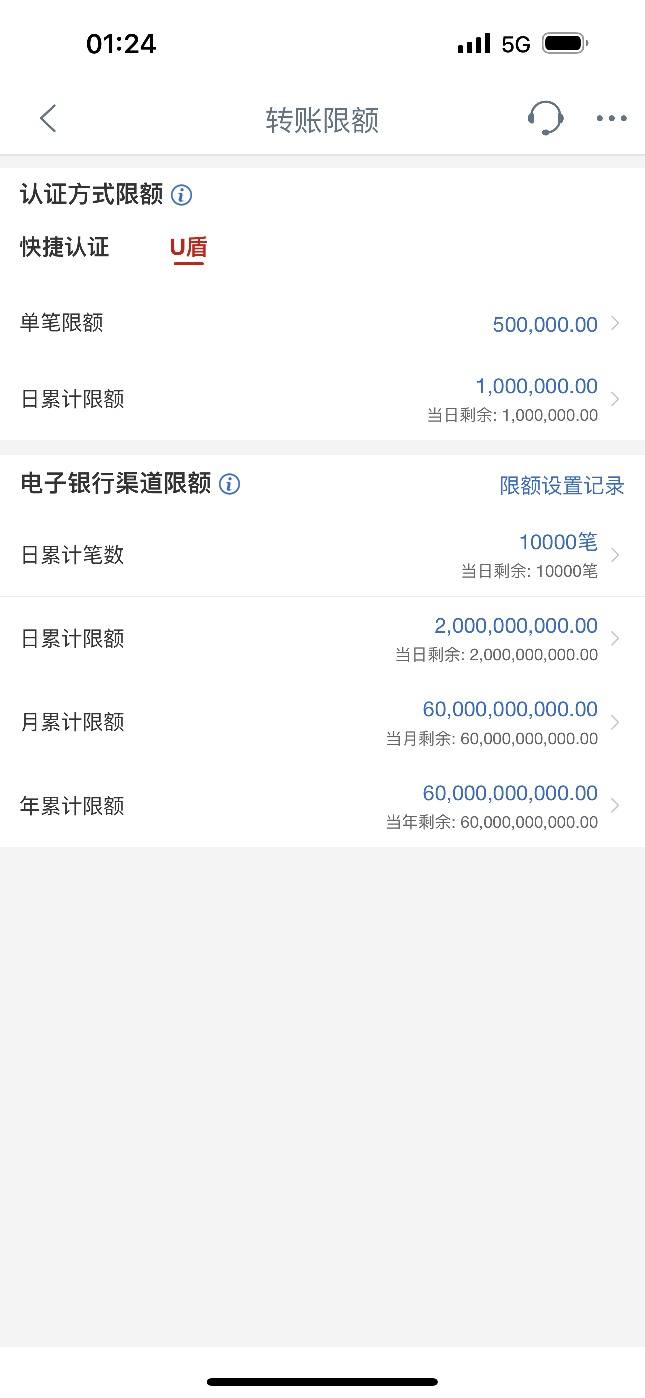Open 日累计限额 row showing 1,000,000.00
This screenshot has width=645, height=1398.
322,399
